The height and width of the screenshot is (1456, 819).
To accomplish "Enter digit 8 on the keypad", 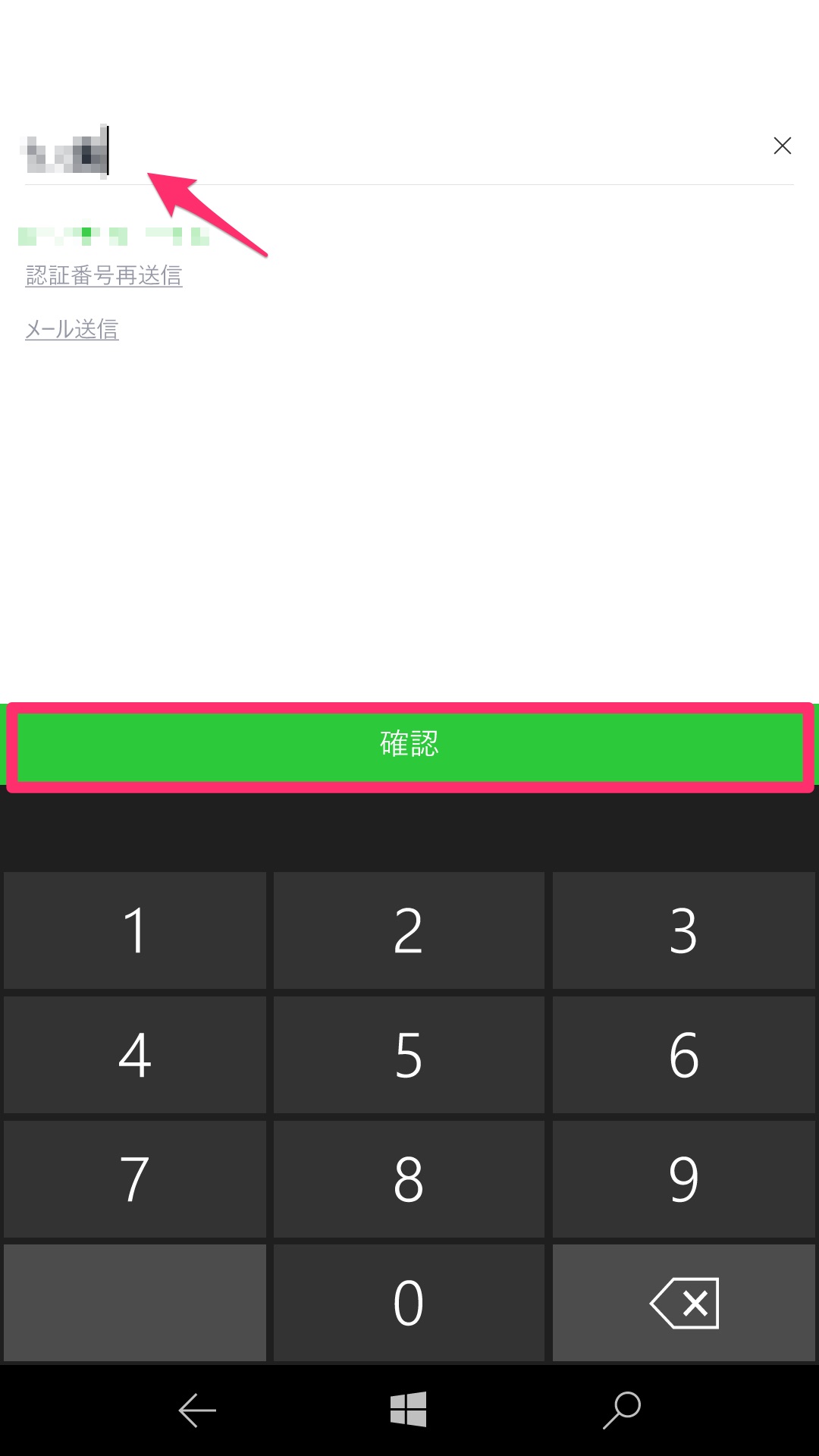I will point(409,1179).
